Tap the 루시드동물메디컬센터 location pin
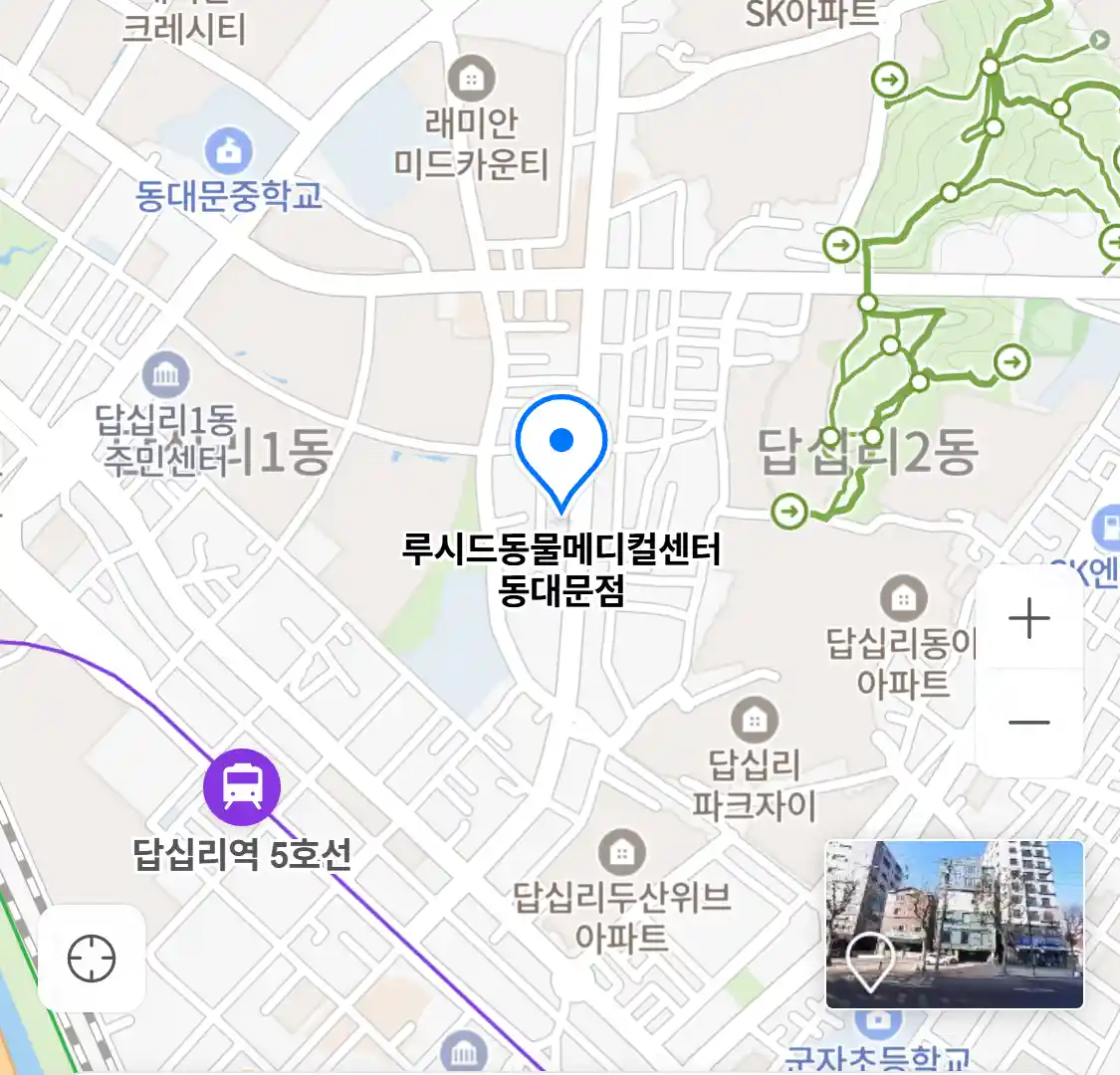Viewport: 1120px width, 1075px height. [x=561, y=448]
